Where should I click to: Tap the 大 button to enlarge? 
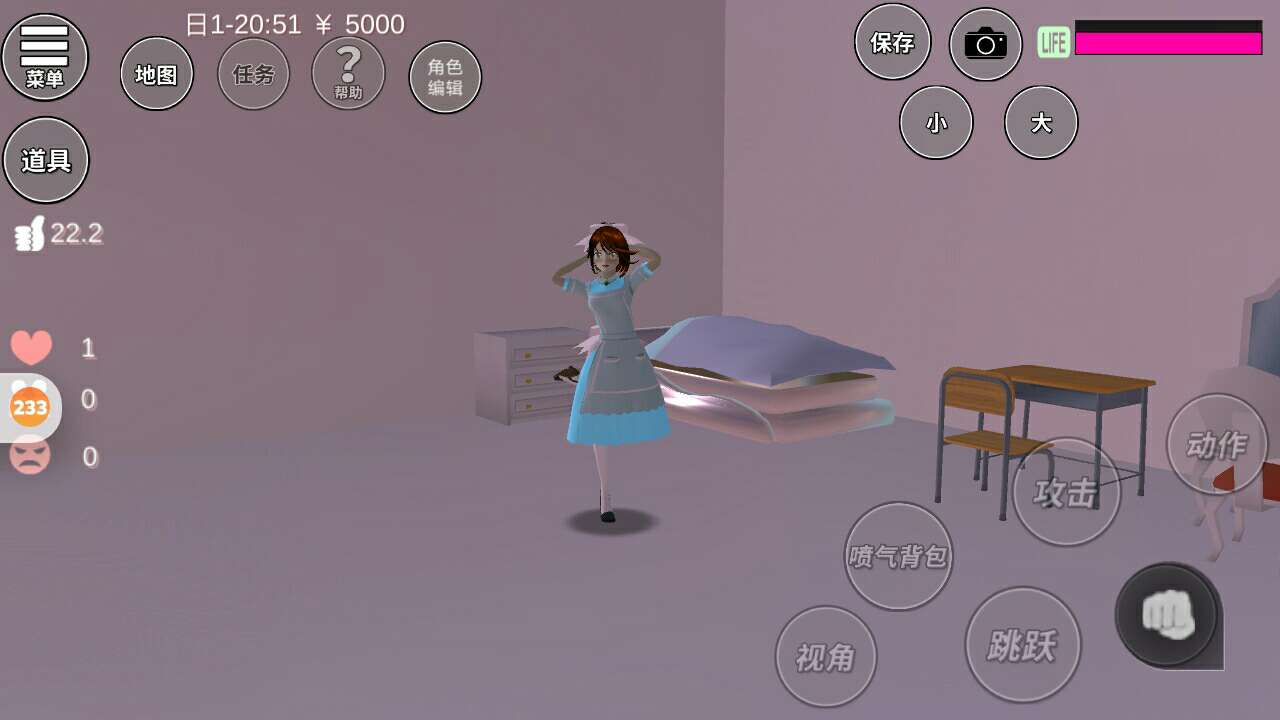(1041, 122)
